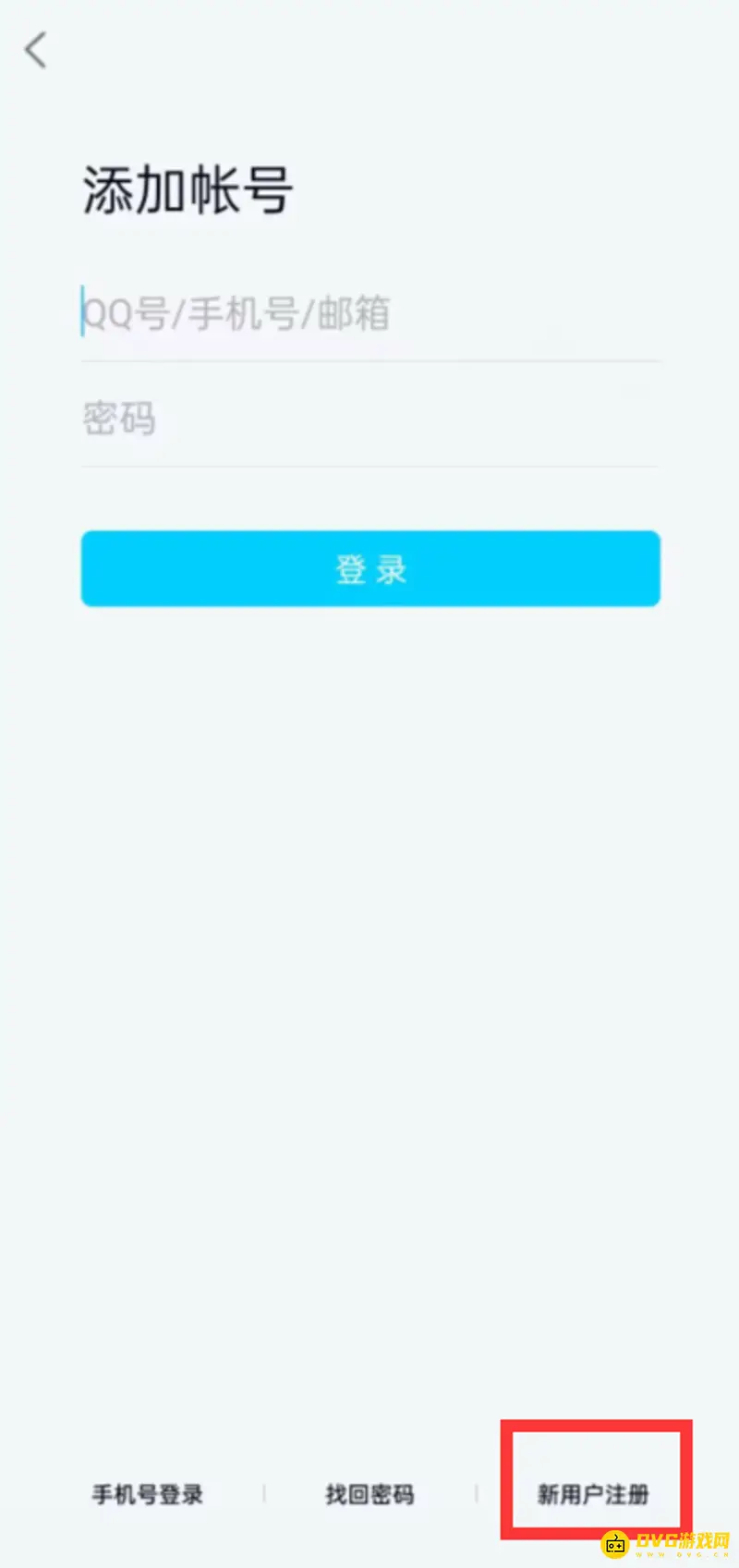Select the QQ号/手机号/邮箱 input field
Viewport: 739px width, 1568px height.
277,315
